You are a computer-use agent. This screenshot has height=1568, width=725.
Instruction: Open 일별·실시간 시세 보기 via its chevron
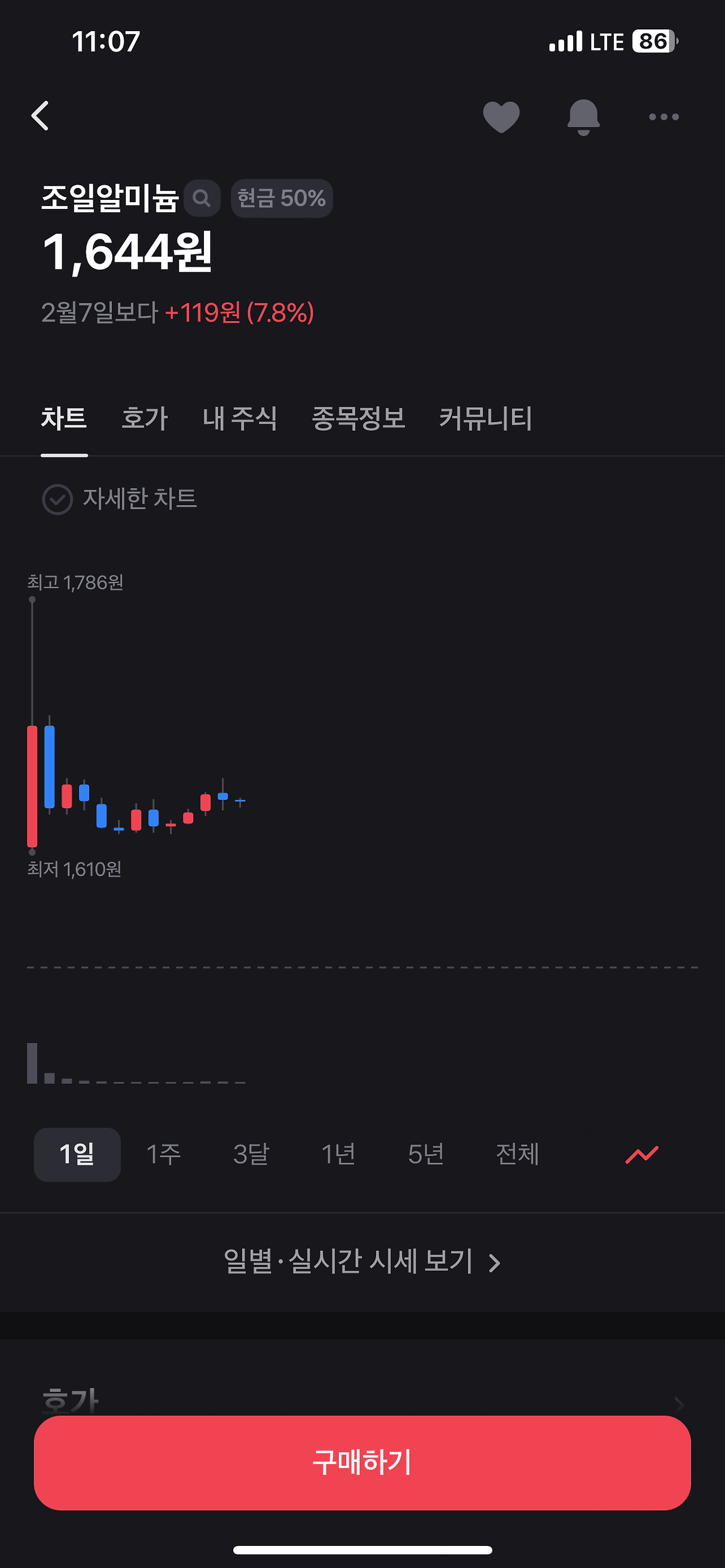pos(496,1263)
